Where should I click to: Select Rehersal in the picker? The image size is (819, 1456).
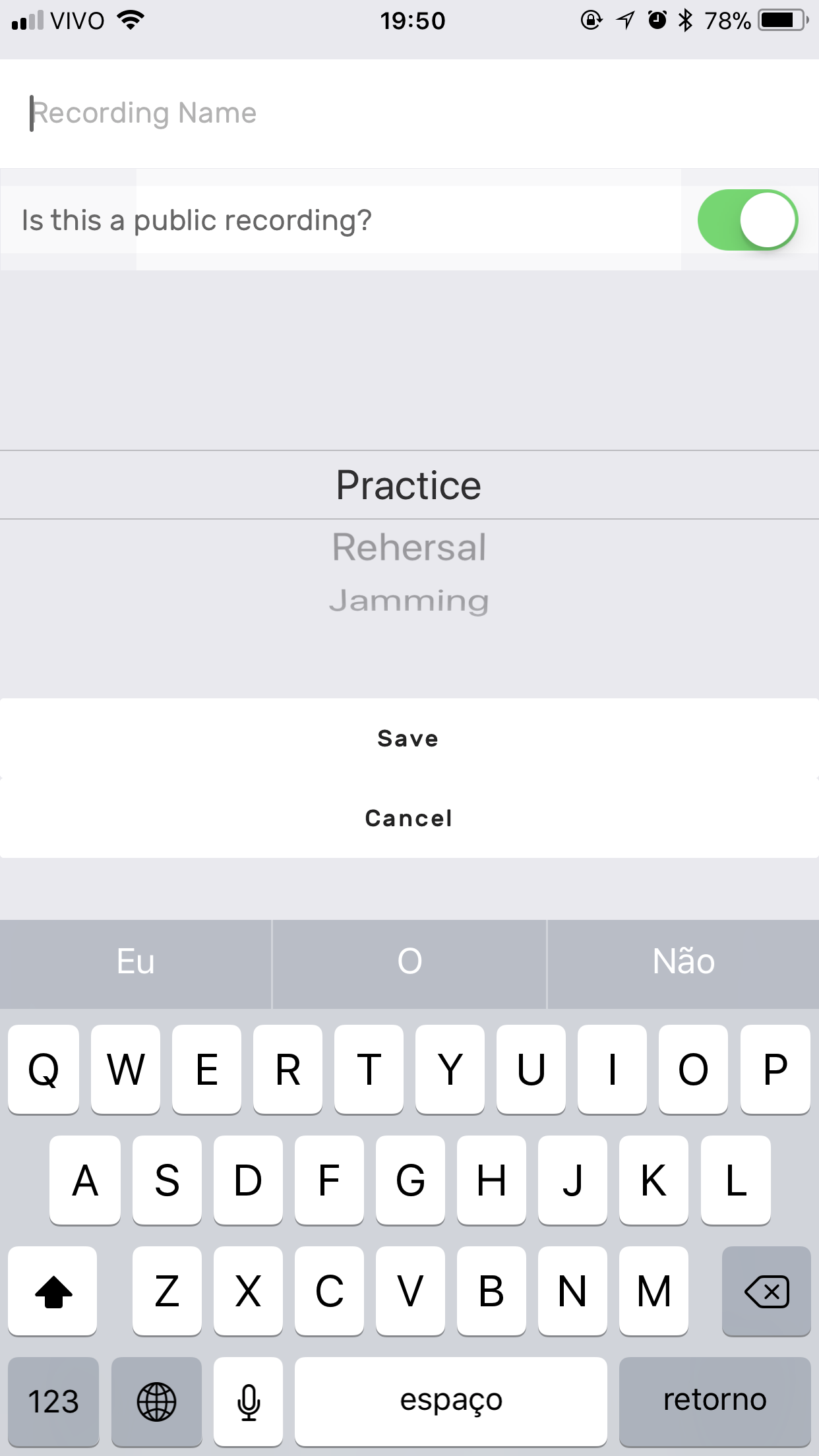pos(409,547)
